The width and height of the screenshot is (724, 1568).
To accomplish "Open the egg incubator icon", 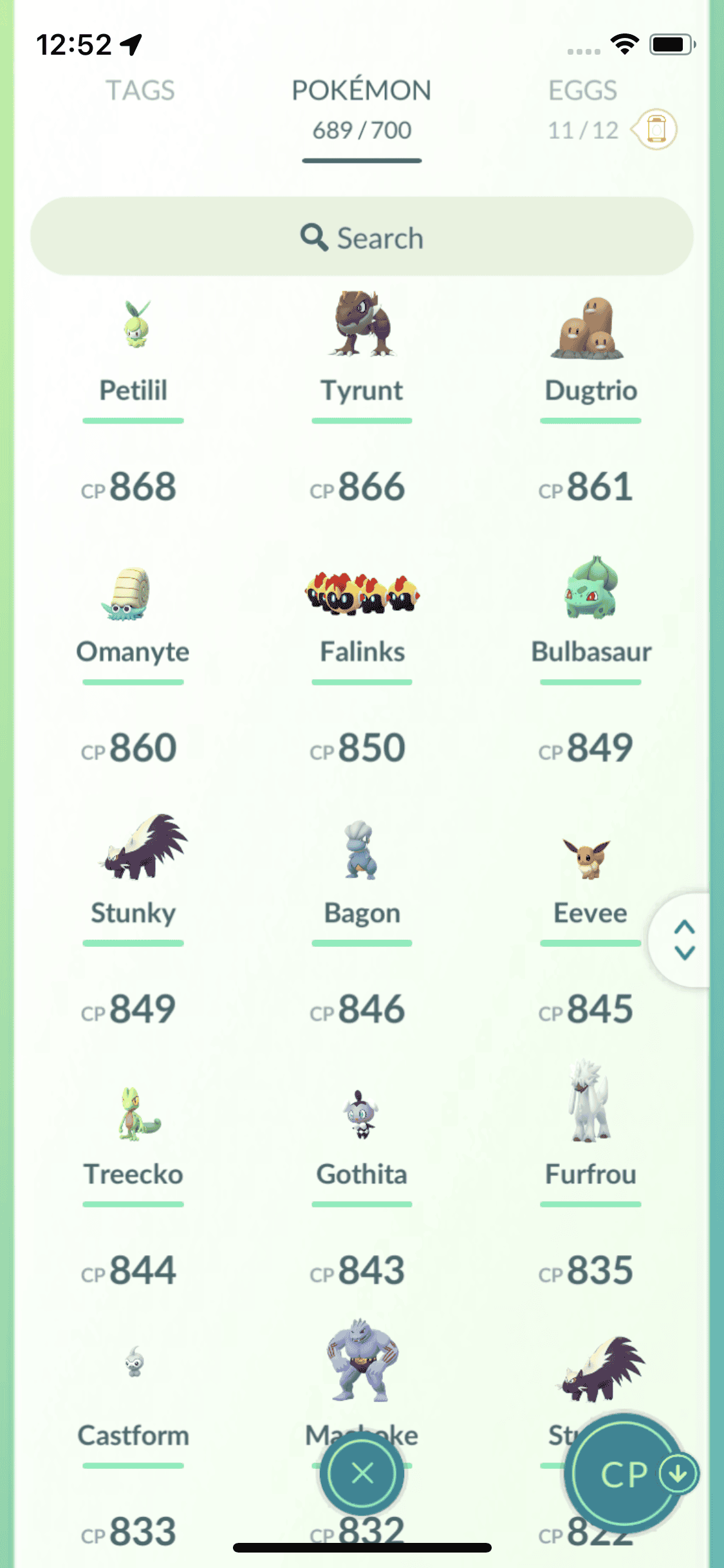I will 655,129.
